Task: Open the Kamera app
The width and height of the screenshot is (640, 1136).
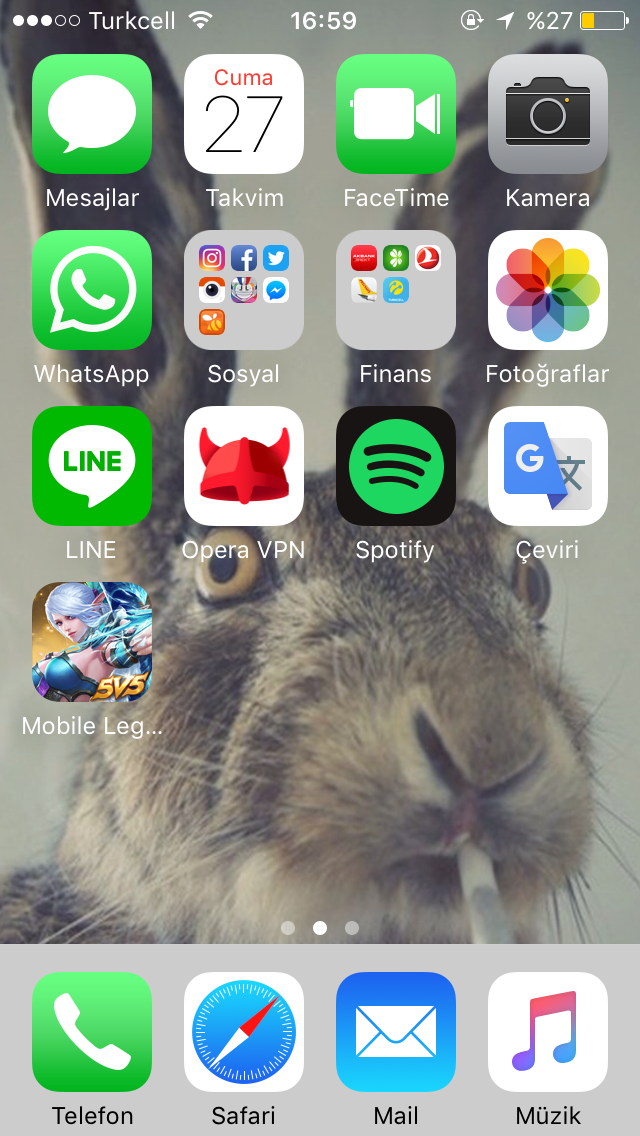Action: pyautogui.click(x=548, y=114)
